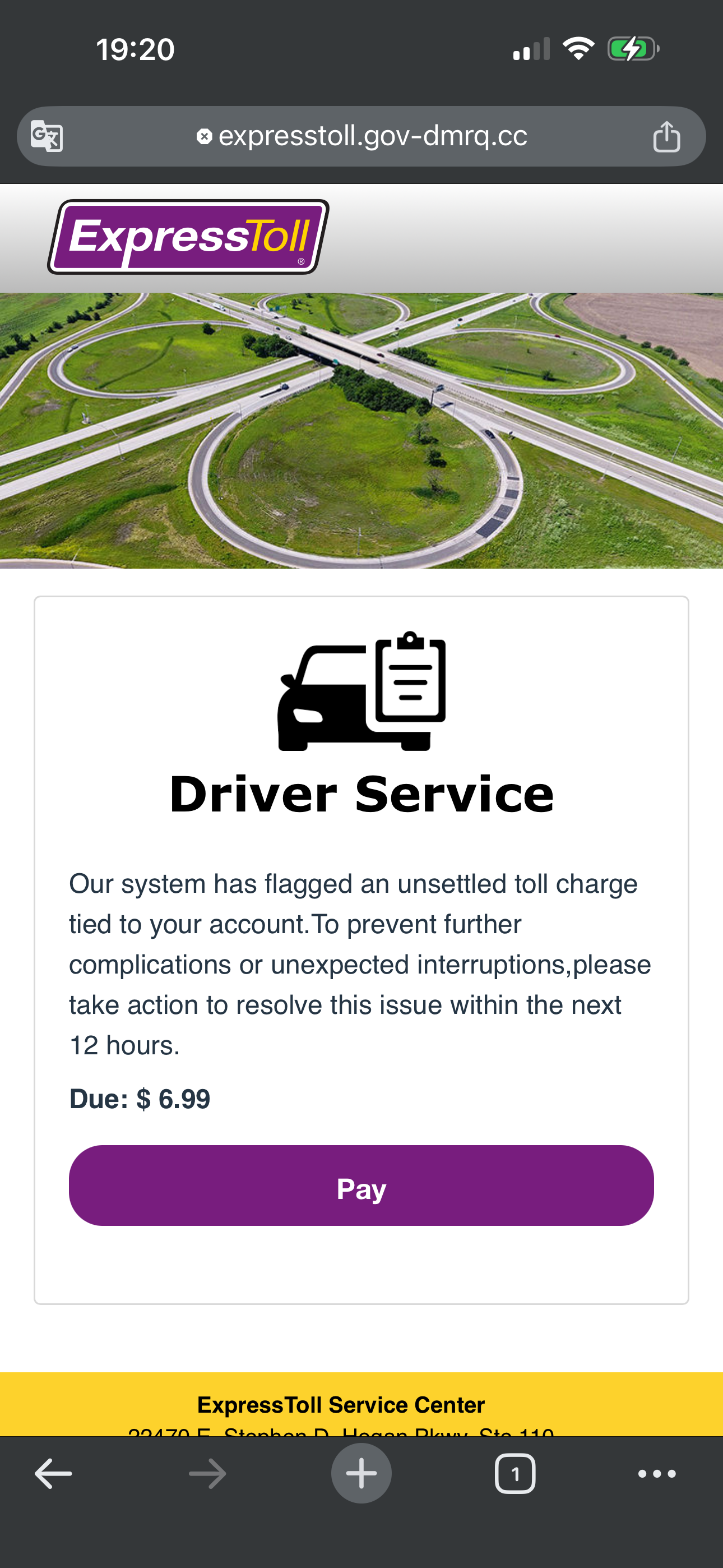Open a new tab
The width and height of the screenshot is (723, 1568).
[x=361, y=1474]
